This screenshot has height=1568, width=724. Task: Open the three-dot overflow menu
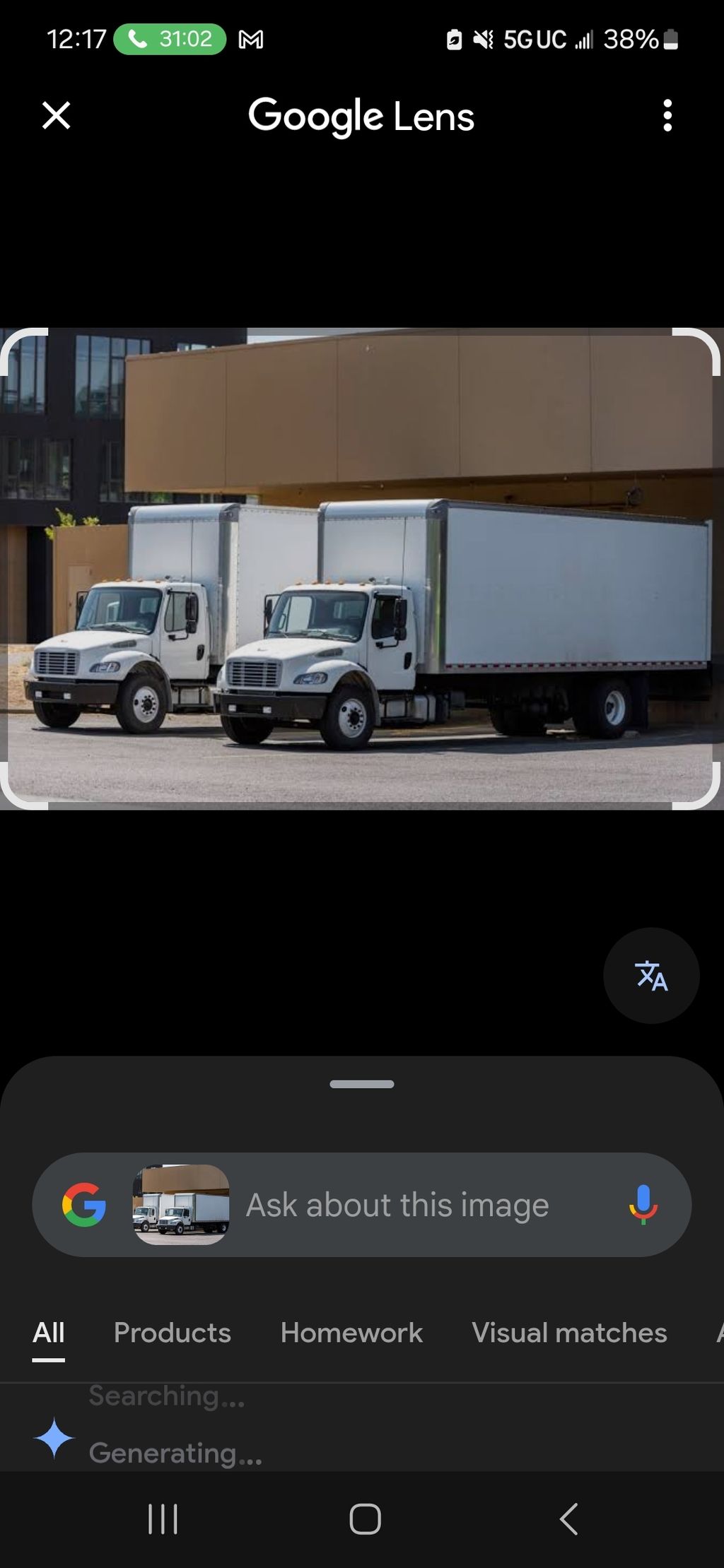tap(667, 115)
